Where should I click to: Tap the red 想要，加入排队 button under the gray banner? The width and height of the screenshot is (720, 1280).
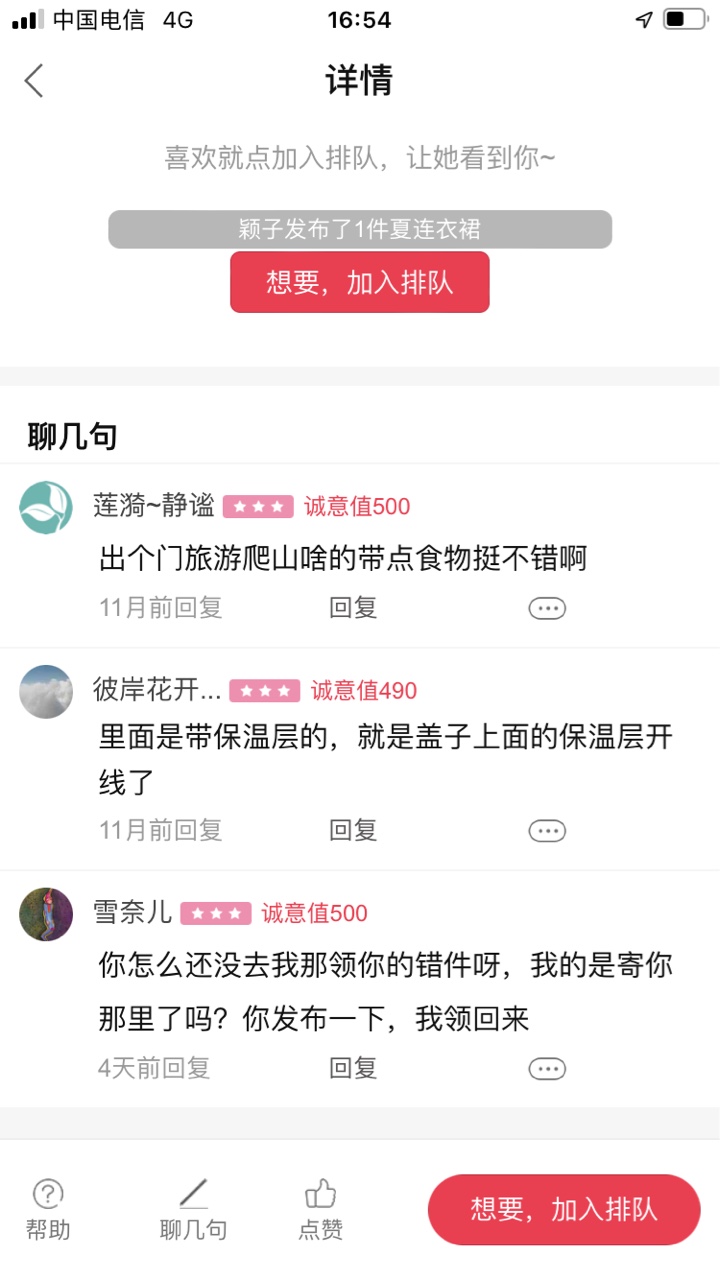(x=360, y=282)
